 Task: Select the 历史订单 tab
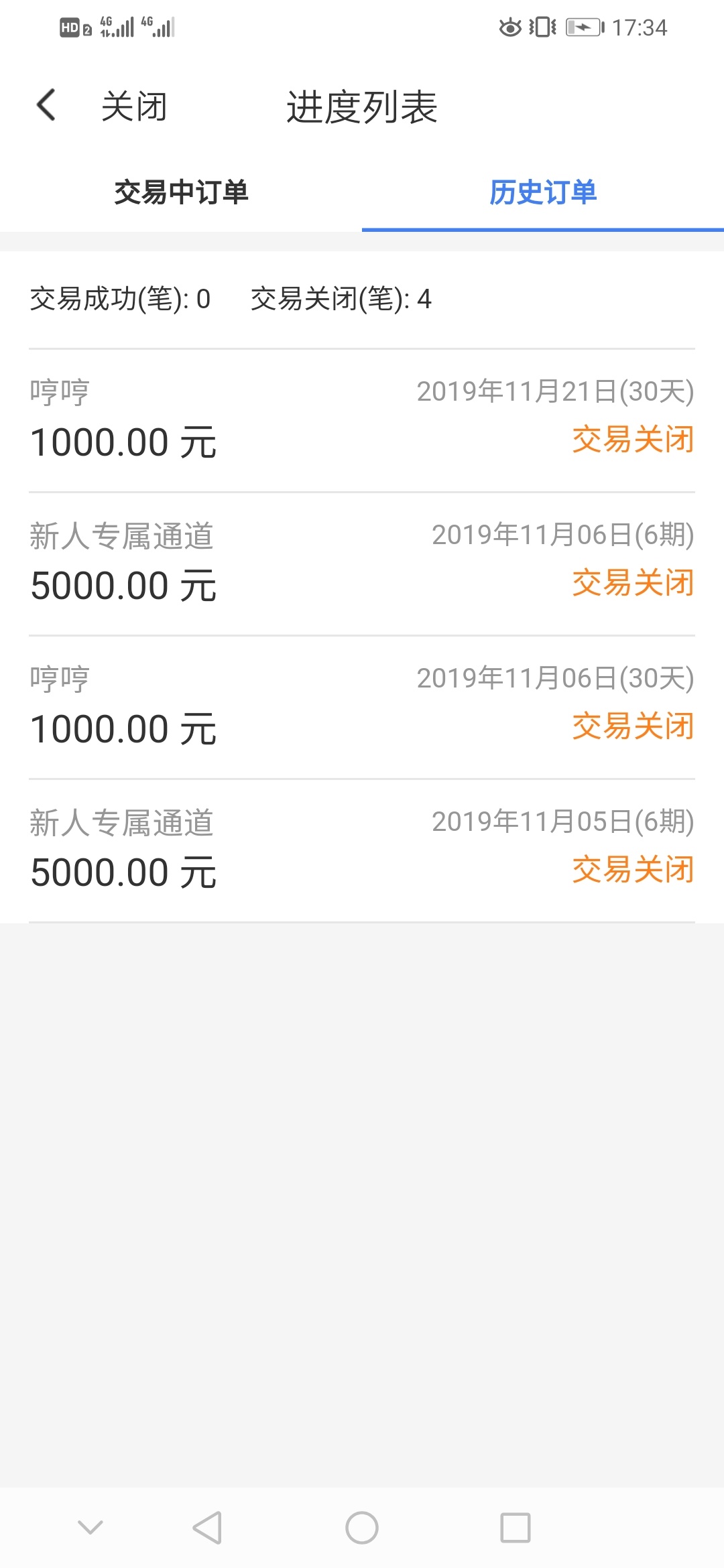tap(543, 192)
